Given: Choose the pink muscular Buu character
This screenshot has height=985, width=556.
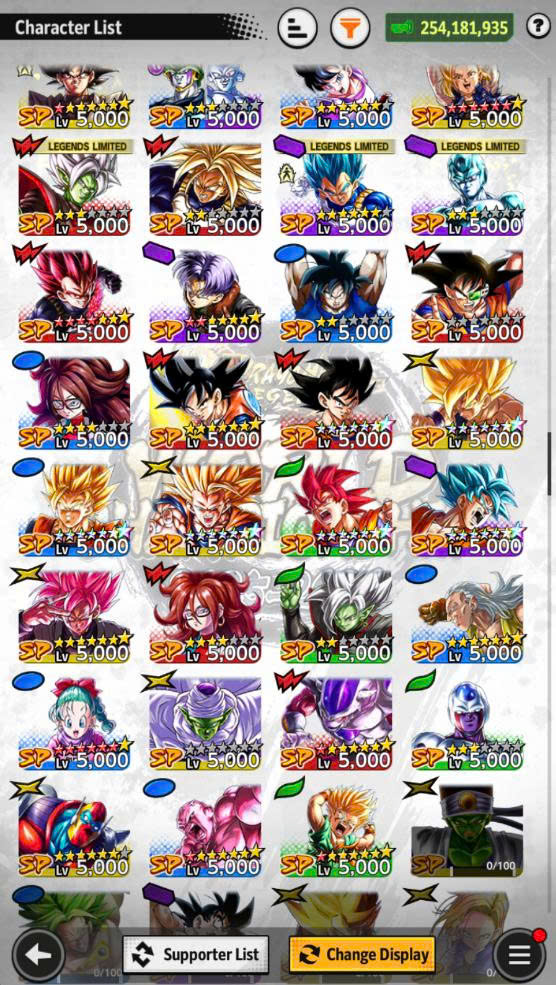Looking at the screenshot, I should pyautogui.click(x=205, y=830).
